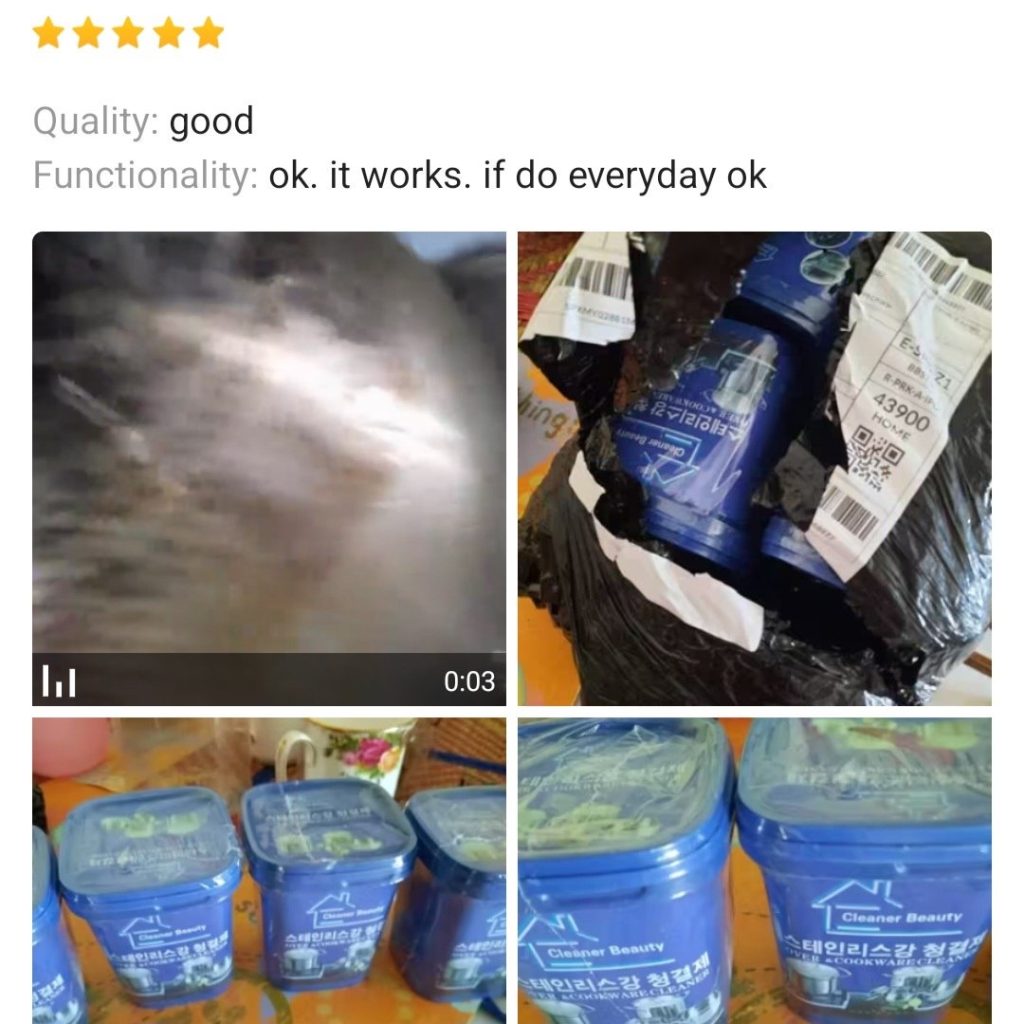
Task: Open the photo of several blue cleaner tubs
Action: [268, 868]
